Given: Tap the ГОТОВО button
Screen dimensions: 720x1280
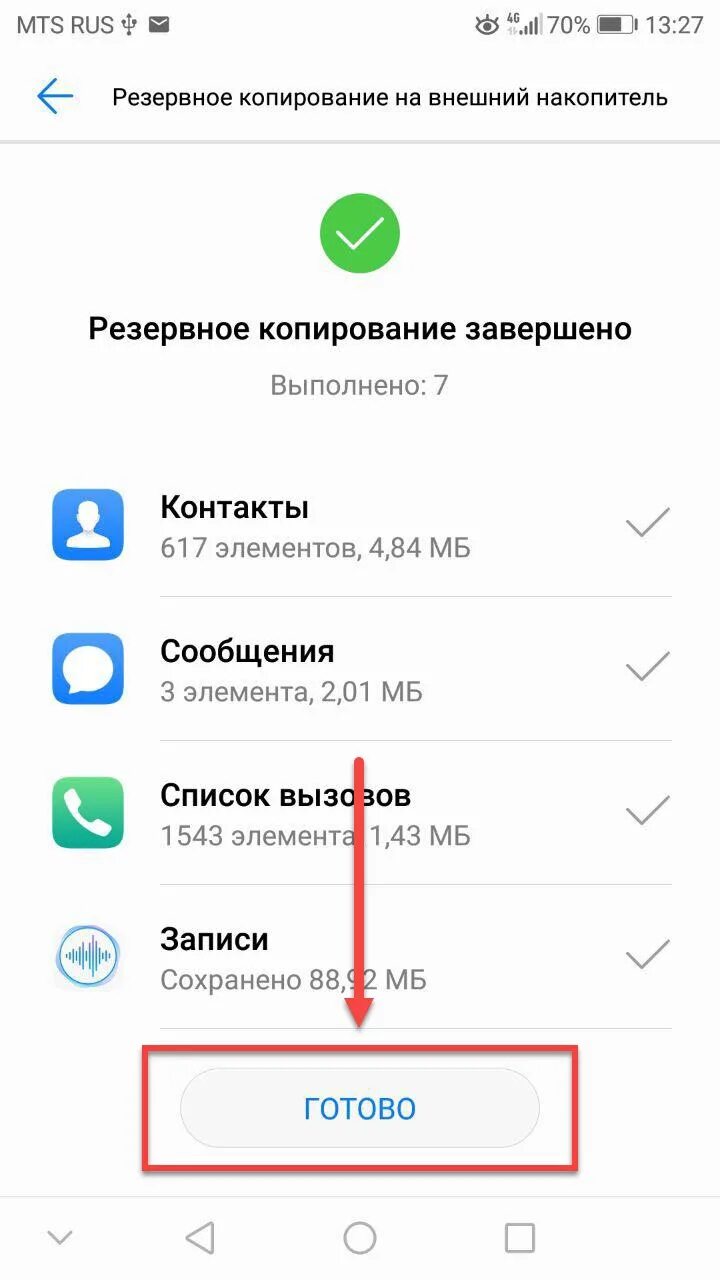Looking at the screenshot, I should [x=360, y=1108].
